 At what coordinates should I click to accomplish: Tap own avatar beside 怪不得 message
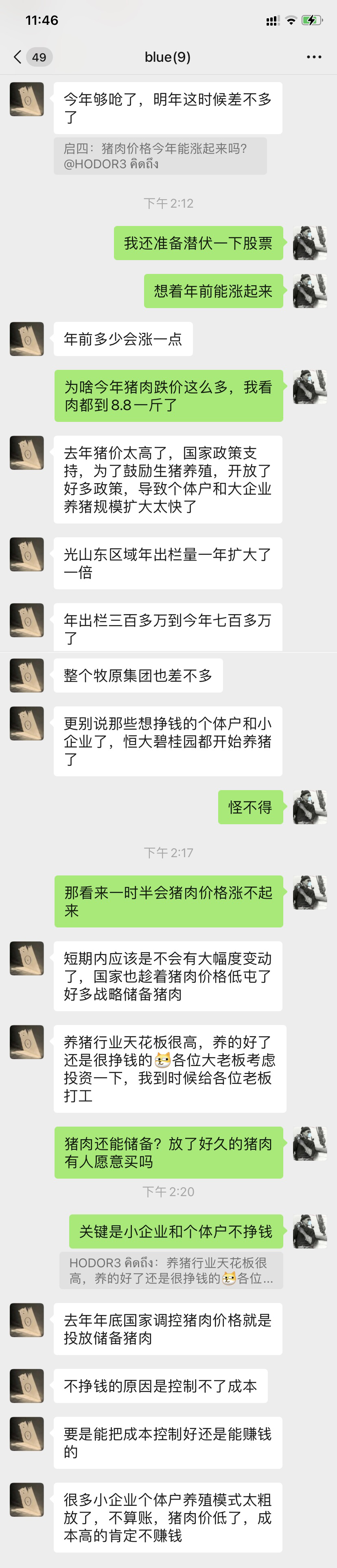tap(310, 807)
